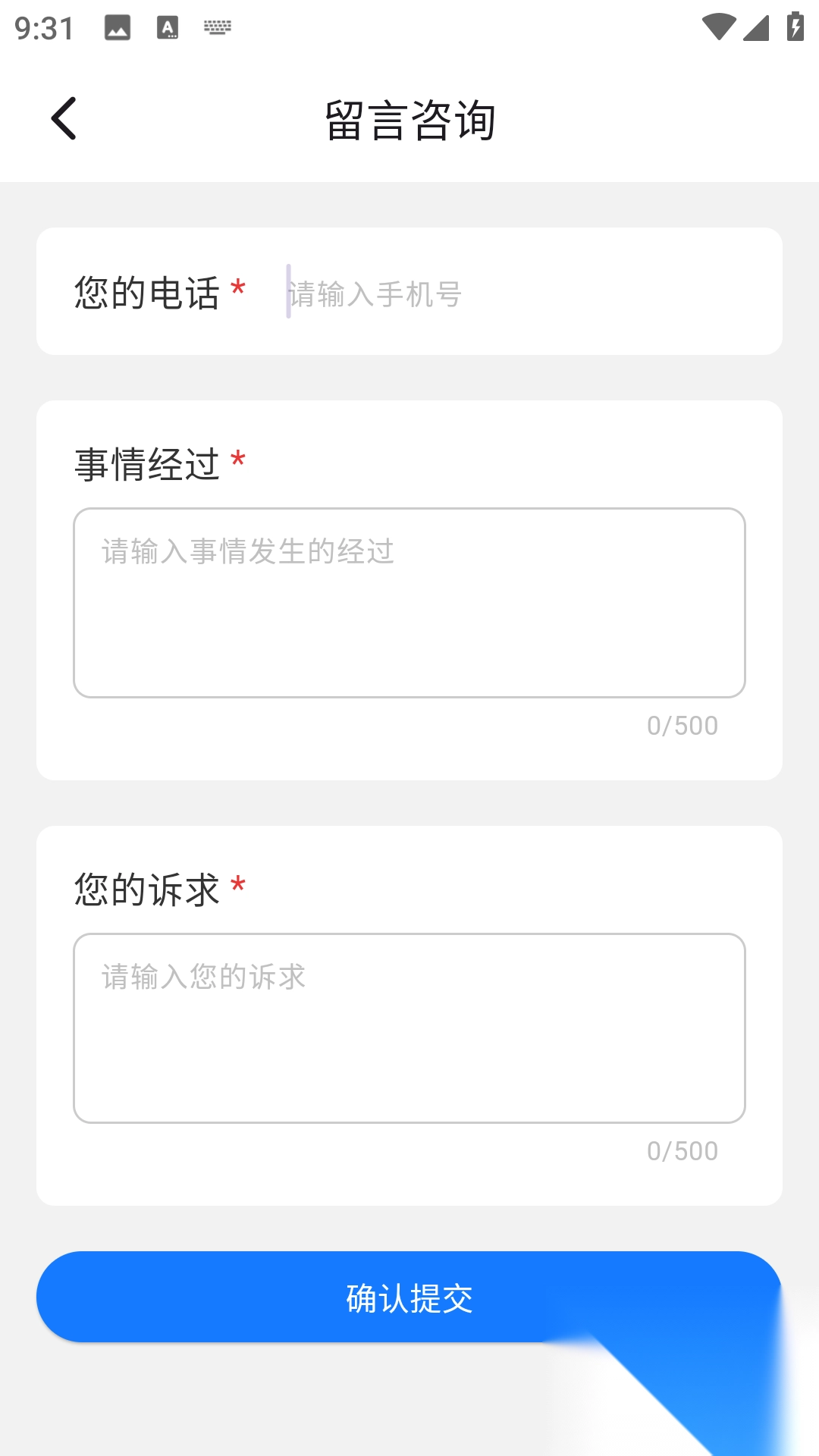Tap the 事情经过 description text box
Screen dimensions: 819x1456
(x=409, y=603)
